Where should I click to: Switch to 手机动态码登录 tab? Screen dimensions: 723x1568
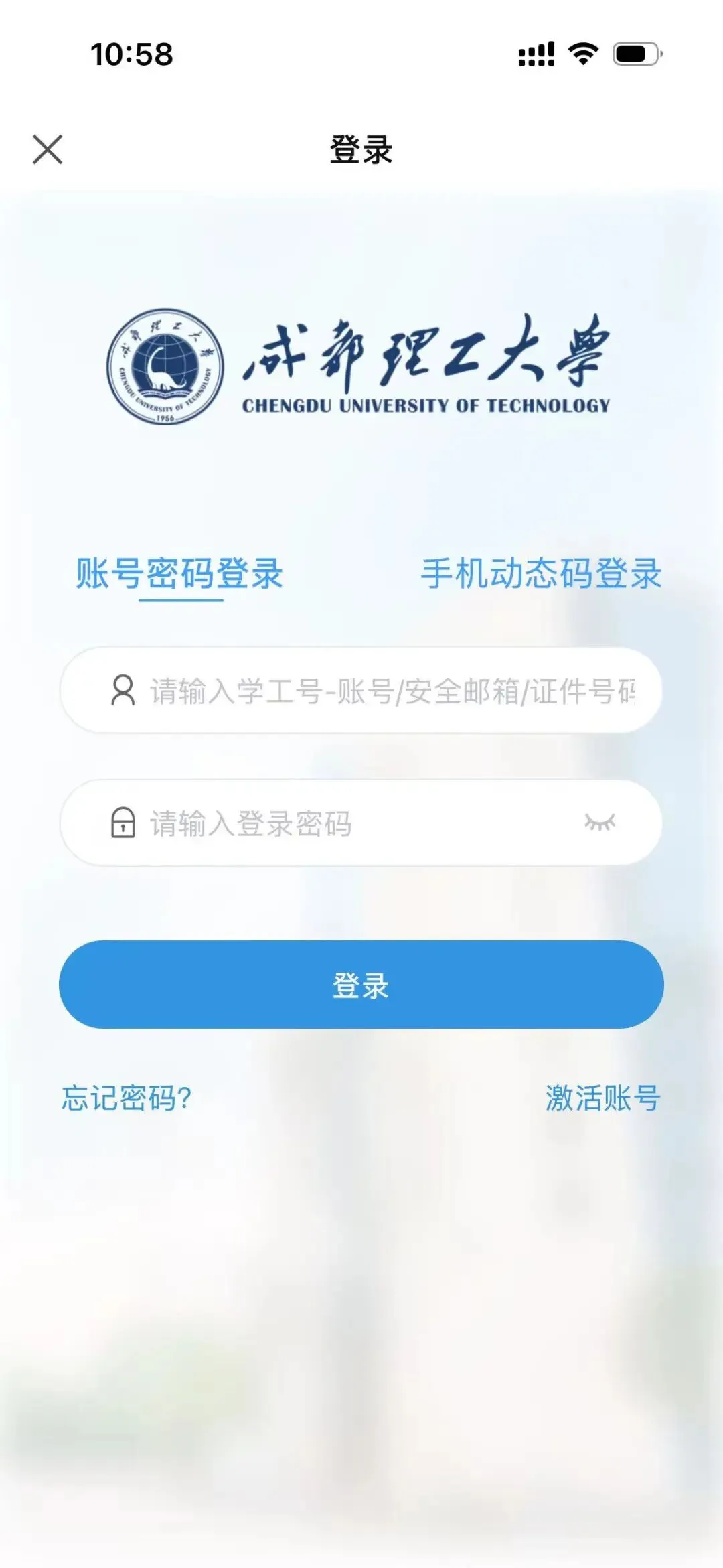541,574
